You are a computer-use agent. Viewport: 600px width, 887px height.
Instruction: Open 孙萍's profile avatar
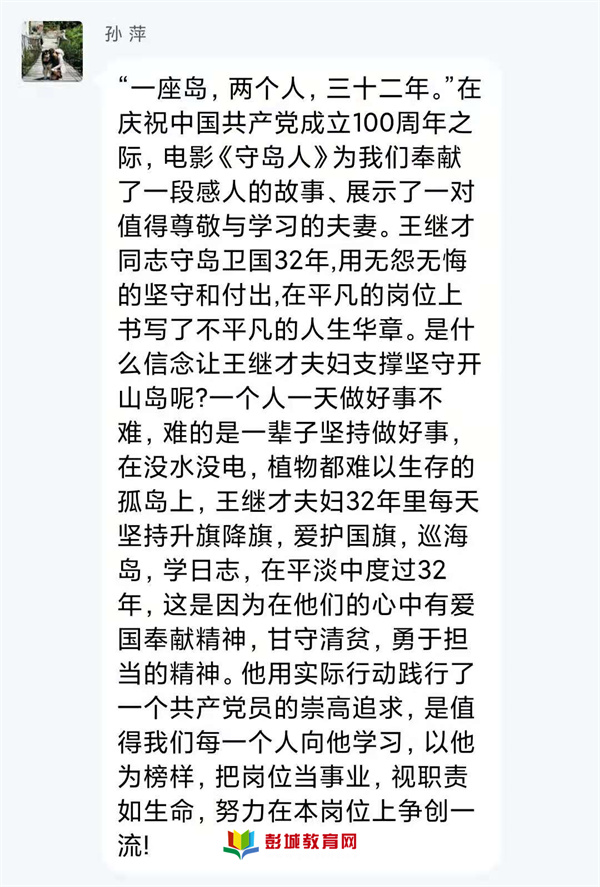tap(52, 51)
